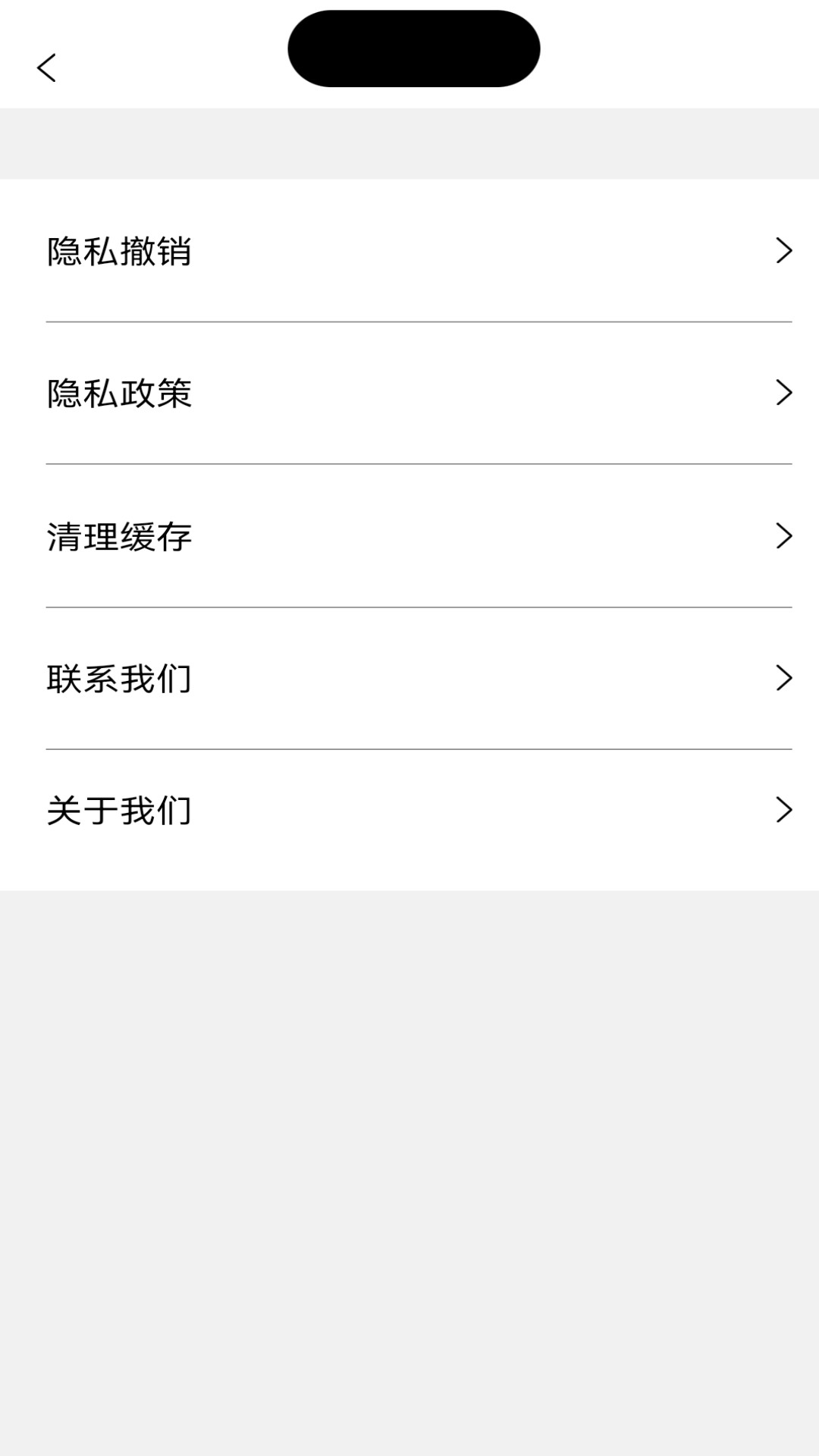Open the 联系我们 row chevron
The width and height of the screenshot is (819, 1456).
pos(783,679)
